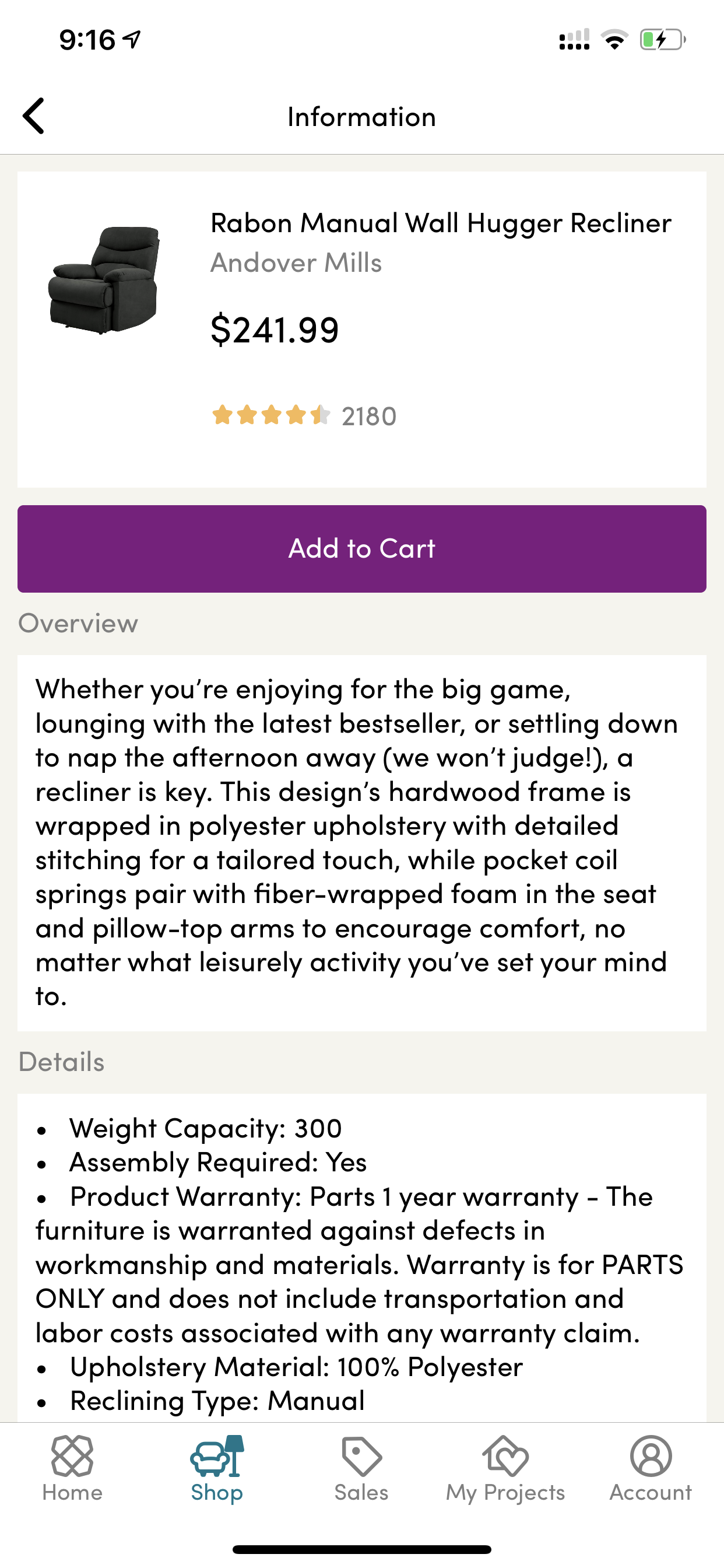Go back using the back arrow
The height and width of the screenshot is (1568, 724).
[33, 116]
